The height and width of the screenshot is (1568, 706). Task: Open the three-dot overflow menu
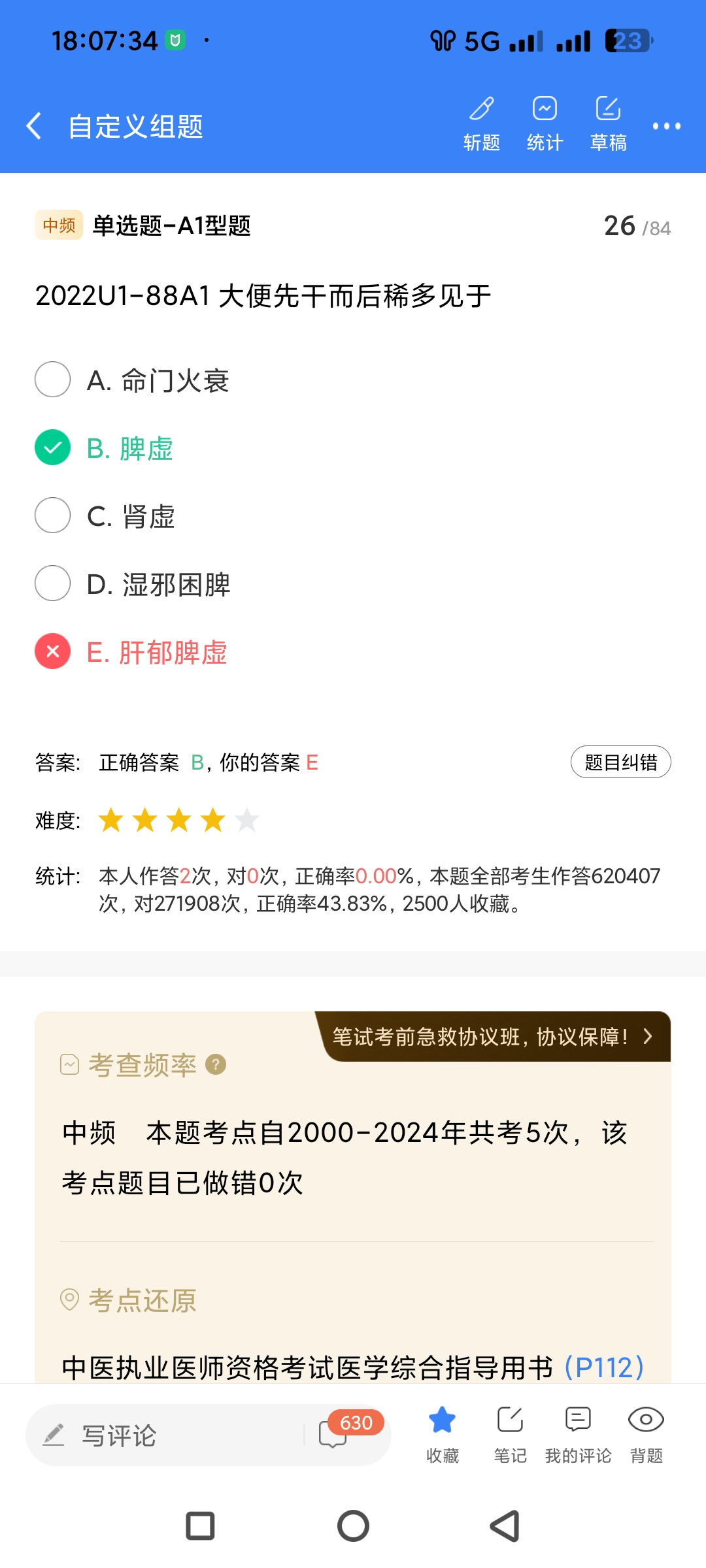click(666, 126)
